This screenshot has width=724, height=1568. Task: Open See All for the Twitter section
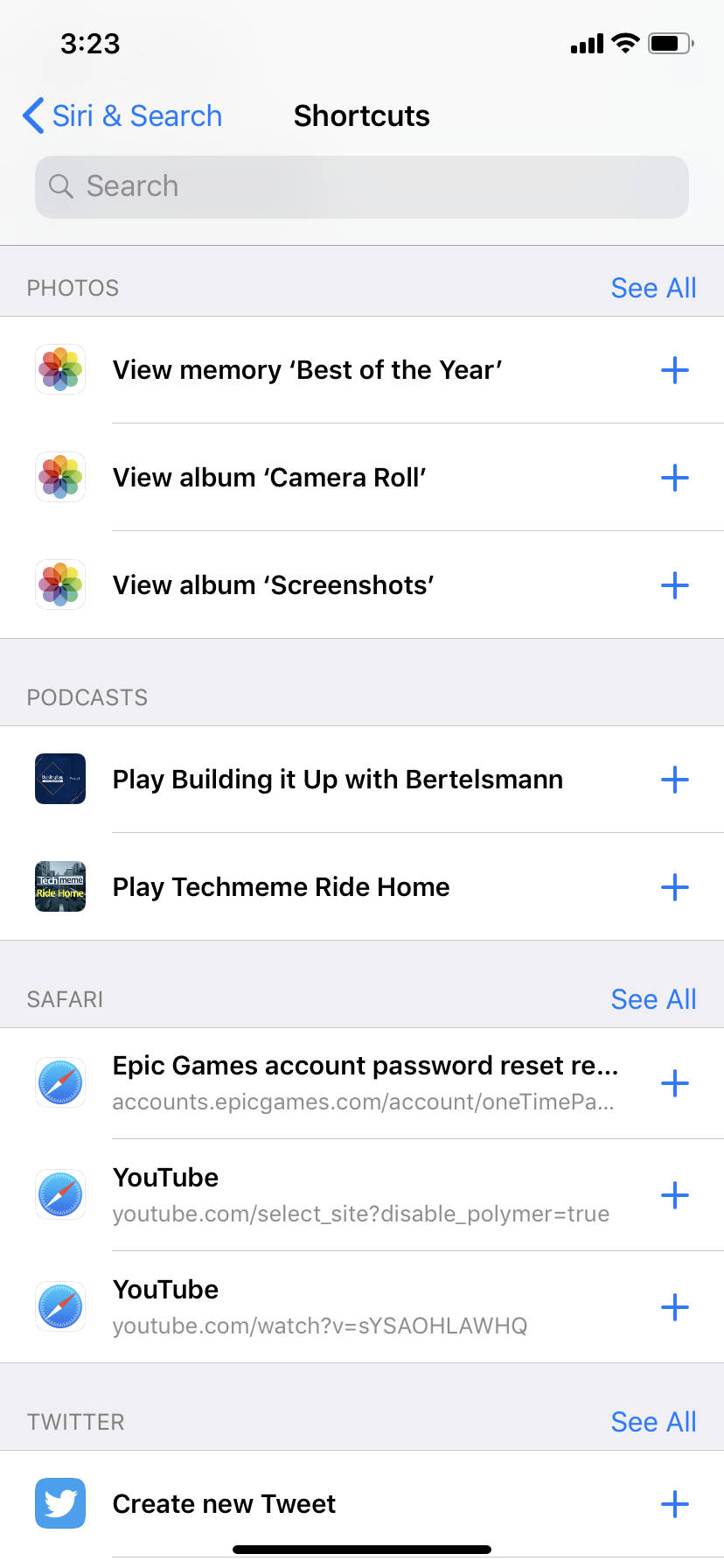653,1421
